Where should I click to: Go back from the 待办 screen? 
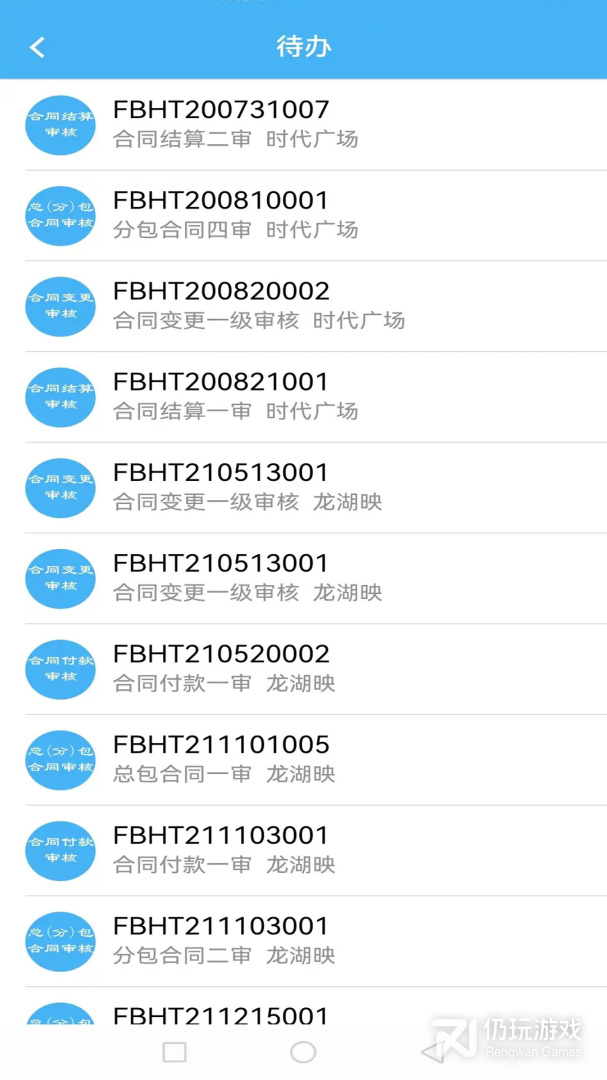pyautogui.click(x=37, y=47)
